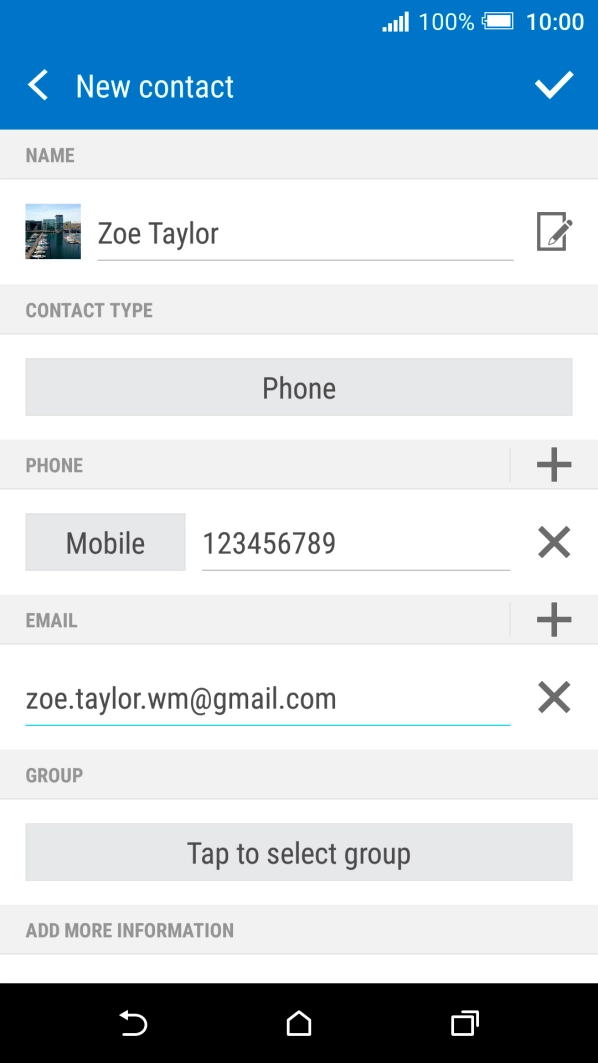
Task: Go back from New contact screen
Action: click(39, 86)
